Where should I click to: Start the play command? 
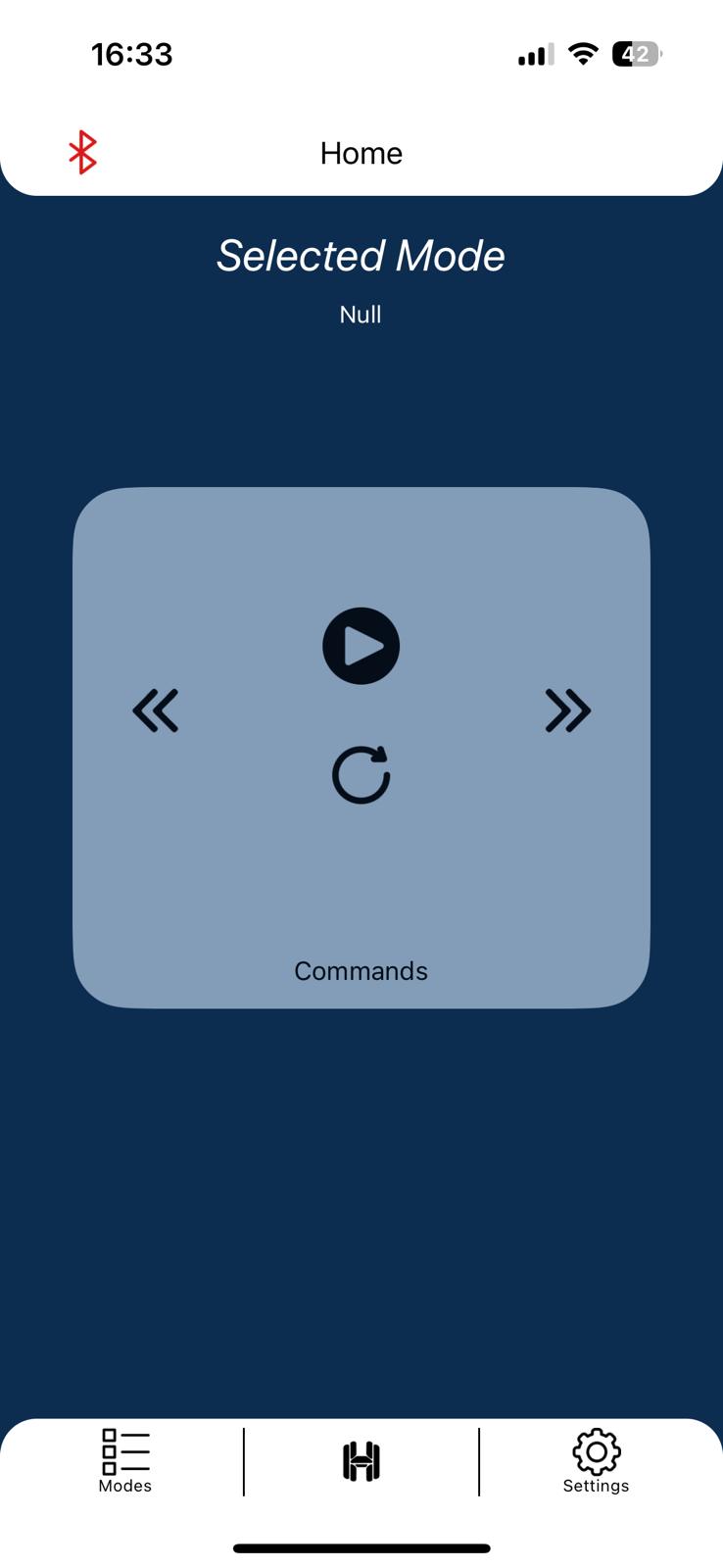click(x=361, y=646)
